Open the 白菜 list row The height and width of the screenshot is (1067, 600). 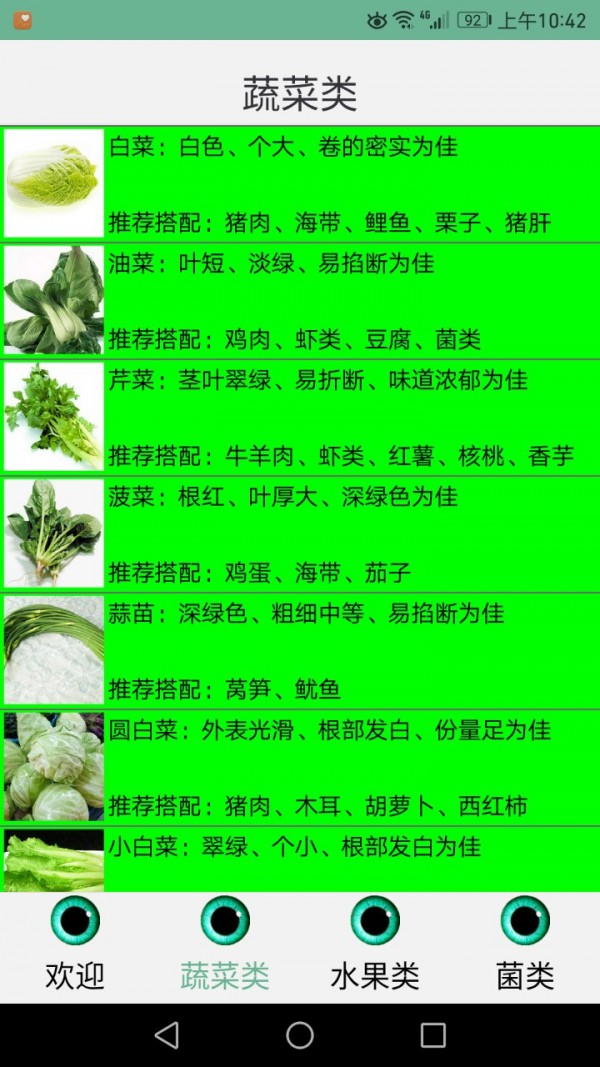click(x=300, y=184)
